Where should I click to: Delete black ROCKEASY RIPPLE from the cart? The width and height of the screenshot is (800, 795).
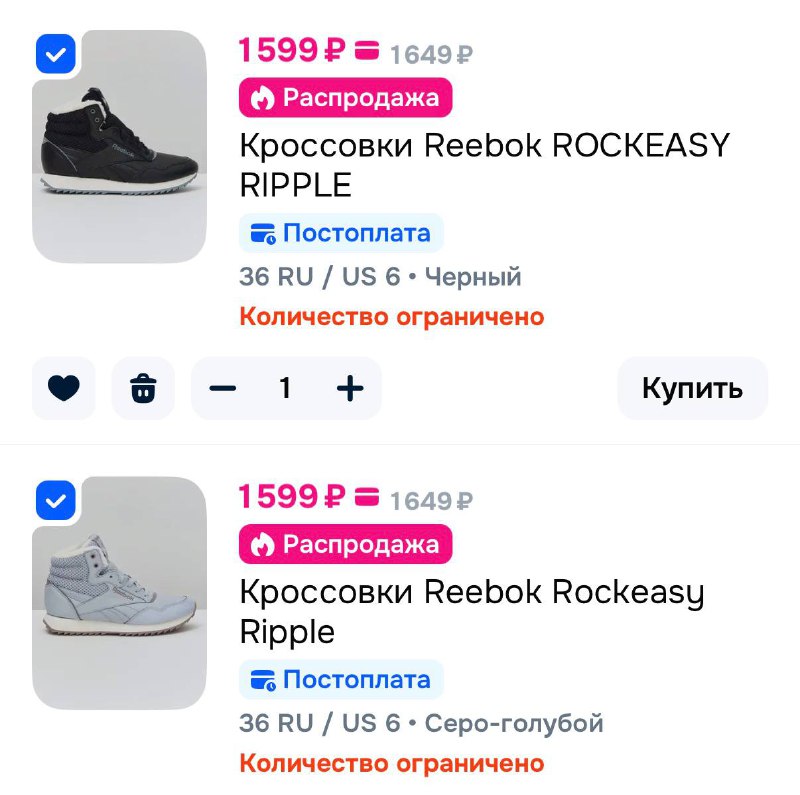point(143,388)
